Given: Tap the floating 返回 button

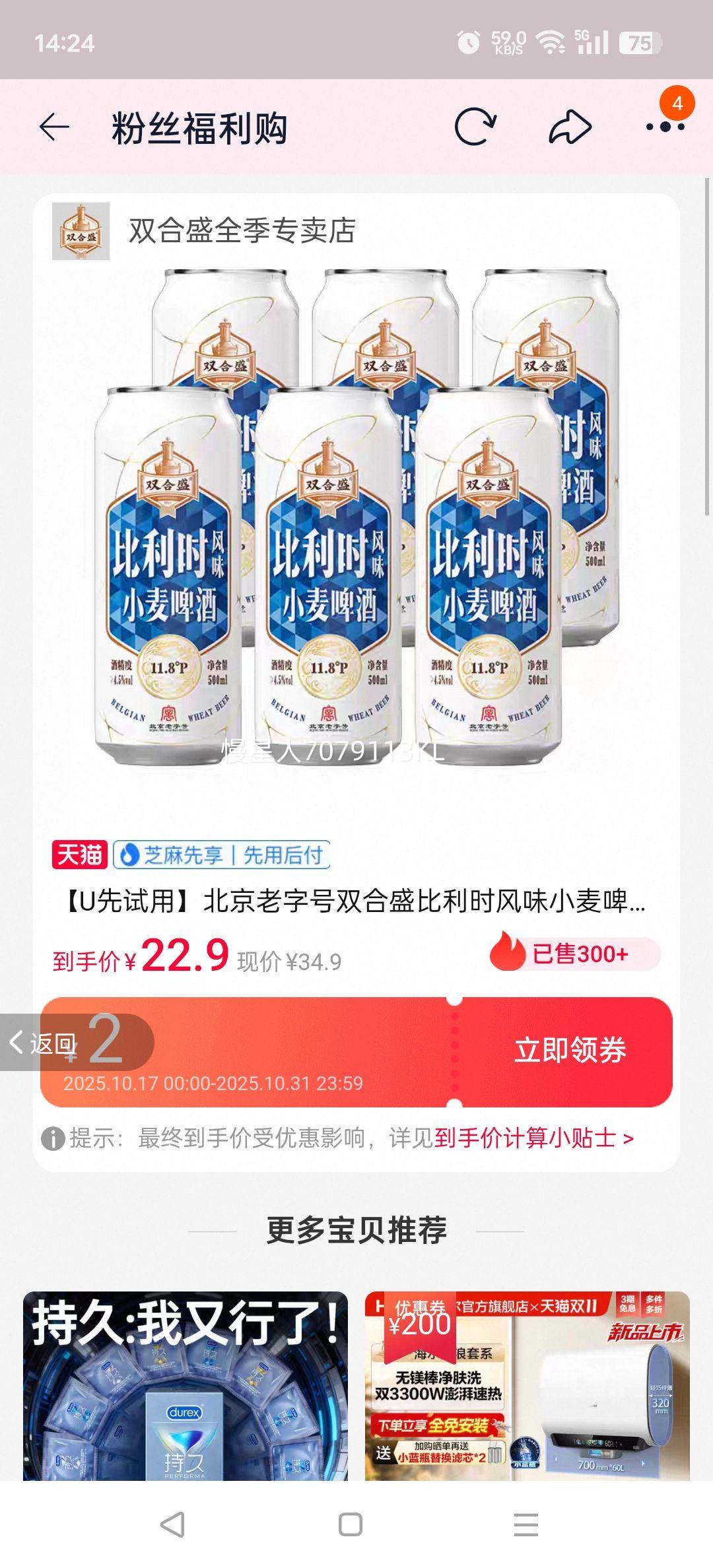Looking at the screenshot, I should pyautogui.click(x=44, y=1043).
